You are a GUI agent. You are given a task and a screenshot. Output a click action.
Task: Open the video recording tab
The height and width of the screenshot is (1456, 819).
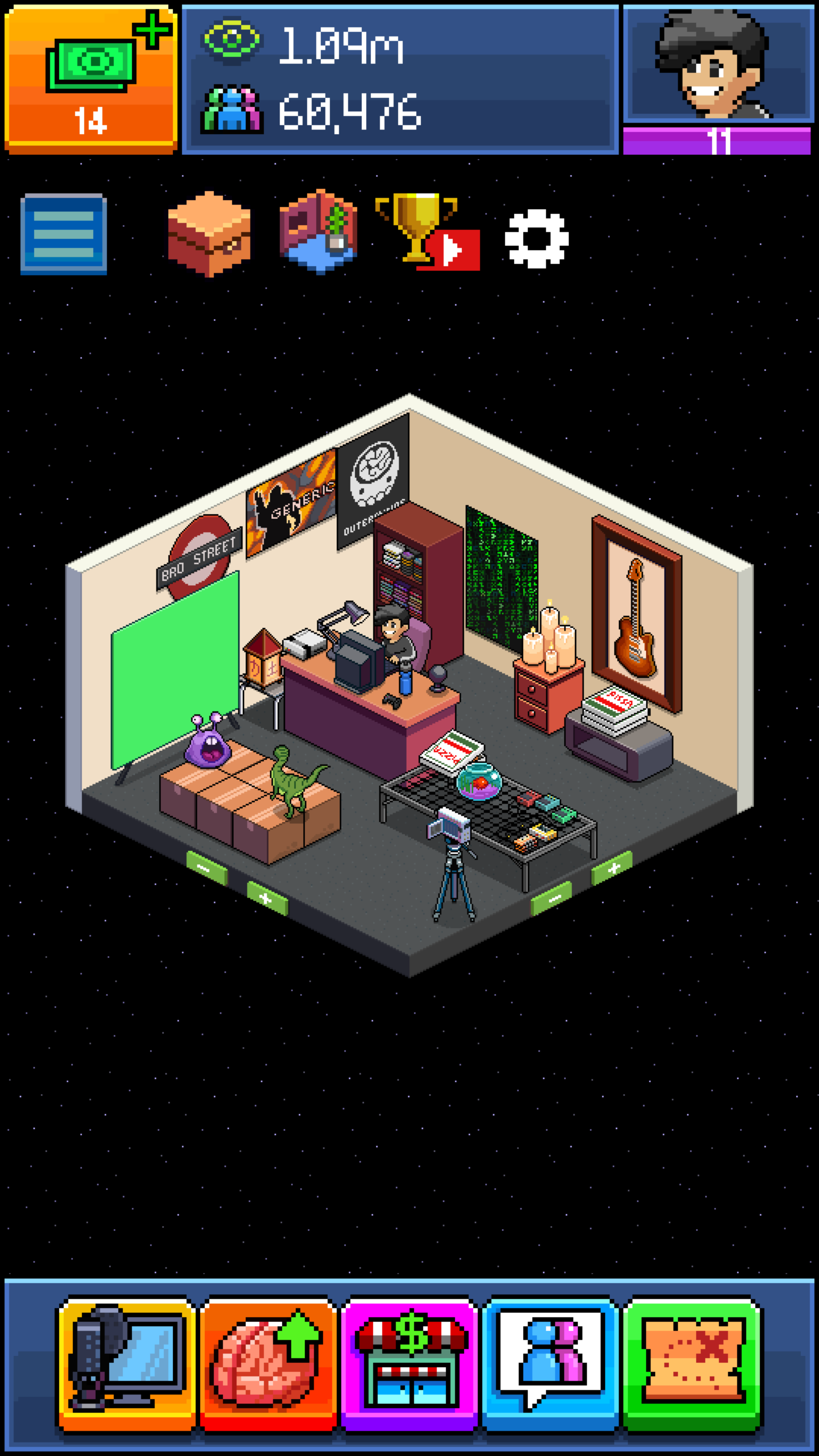(126, 1362)
